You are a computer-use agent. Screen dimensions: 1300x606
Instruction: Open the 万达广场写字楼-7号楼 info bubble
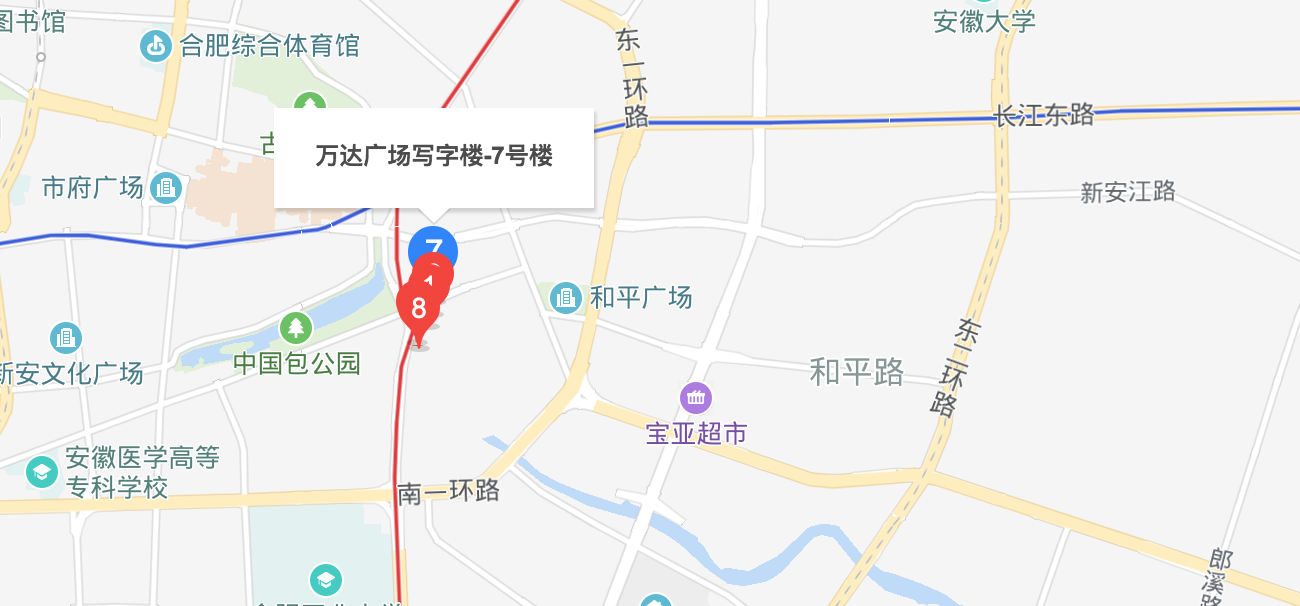(433, 157)
